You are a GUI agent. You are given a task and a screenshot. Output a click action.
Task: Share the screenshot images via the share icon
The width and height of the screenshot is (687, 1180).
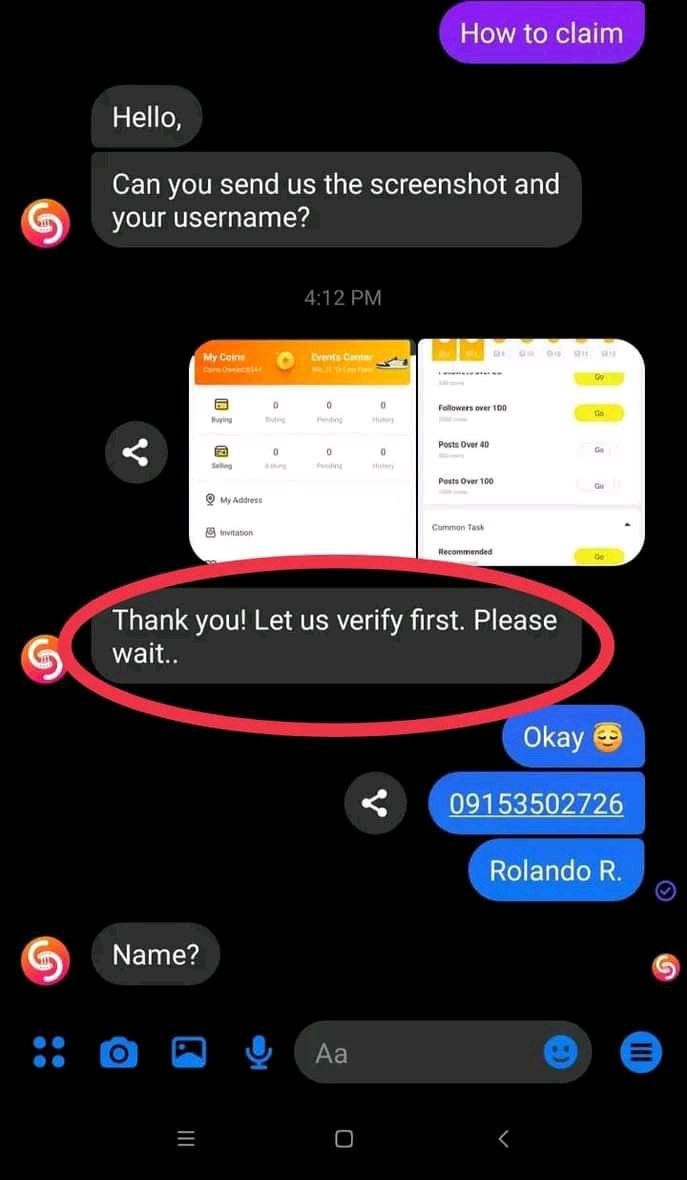(135, 453)
